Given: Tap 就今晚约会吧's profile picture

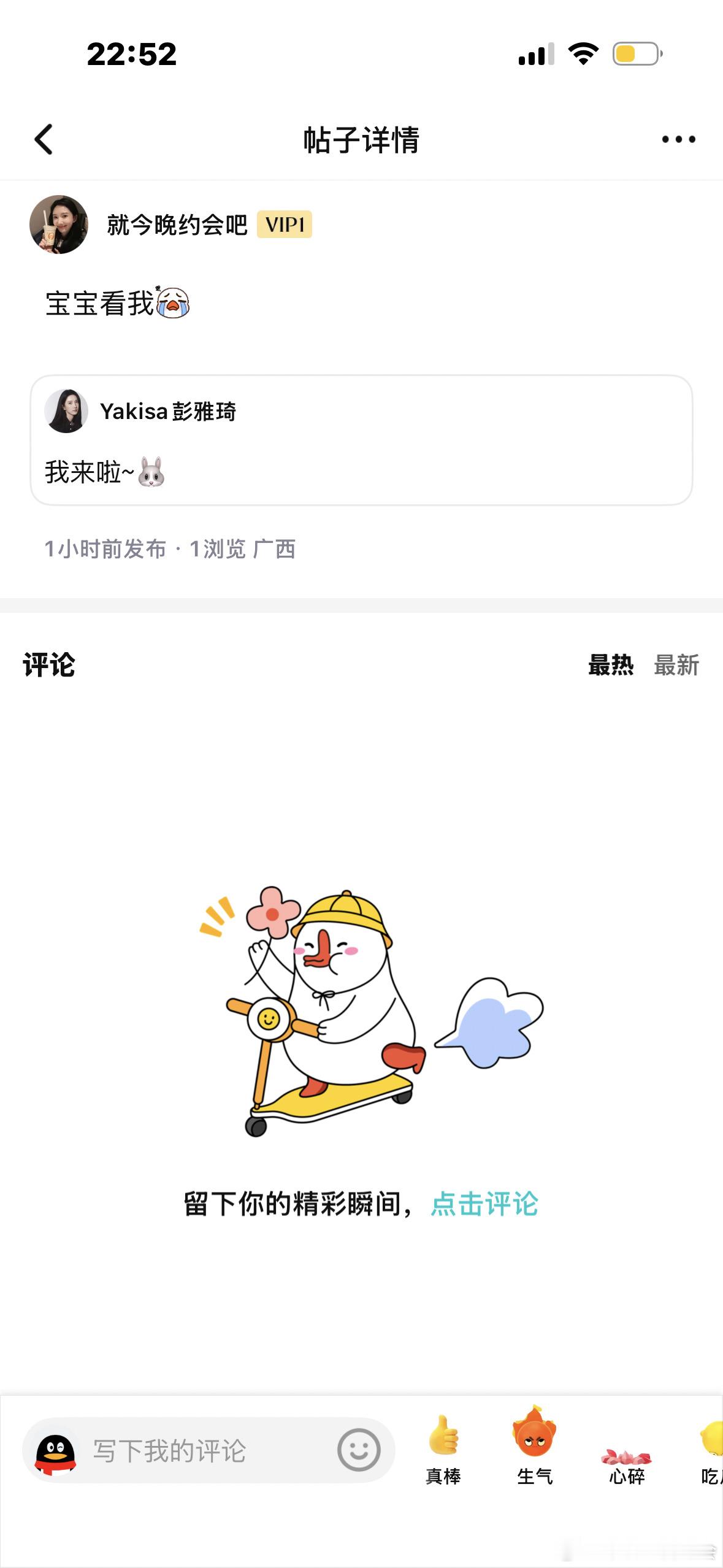Looking at the screenshot, I should pos(59,225).
